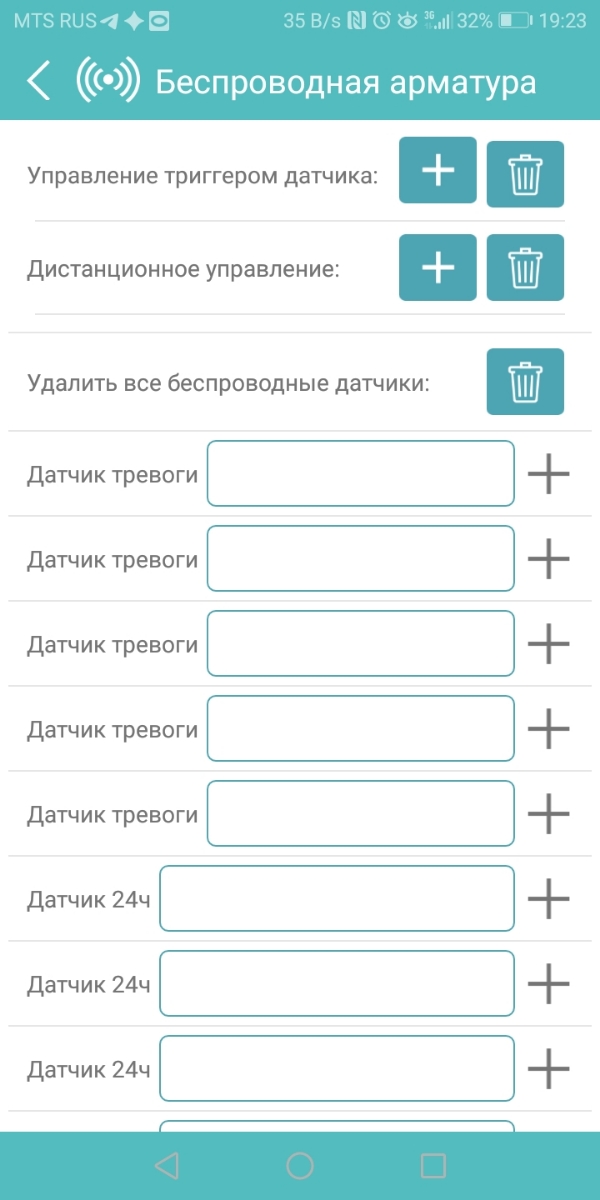Remove all wireless sensors with trash button
The height and width of the screenshot is (1200, 600).
pyautogui.click(x=525, y=381)
